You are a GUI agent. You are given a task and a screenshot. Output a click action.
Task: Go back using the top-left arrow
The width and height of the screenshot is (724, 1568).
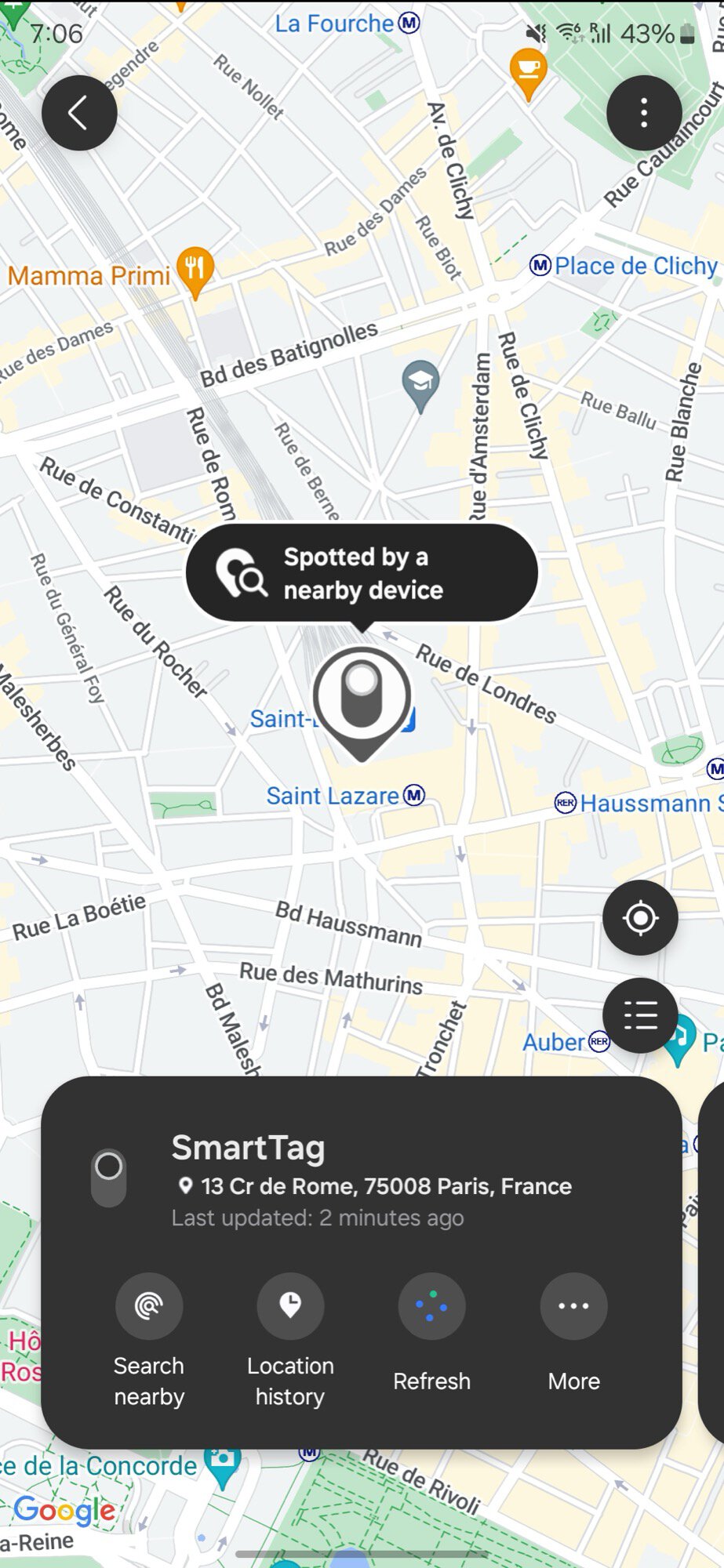[79, 113]
